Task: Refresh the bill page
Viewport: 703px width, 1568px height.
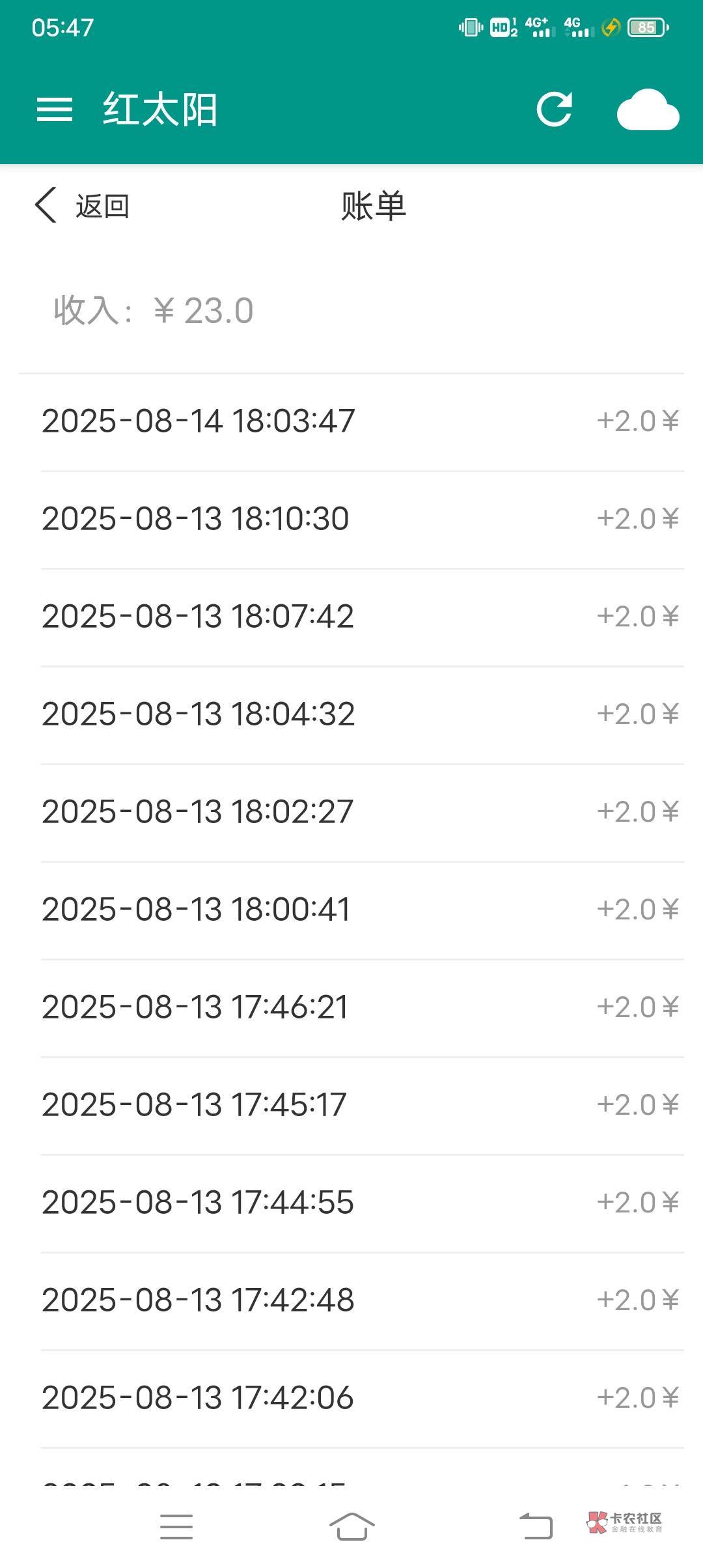Action: pos(554,109)
